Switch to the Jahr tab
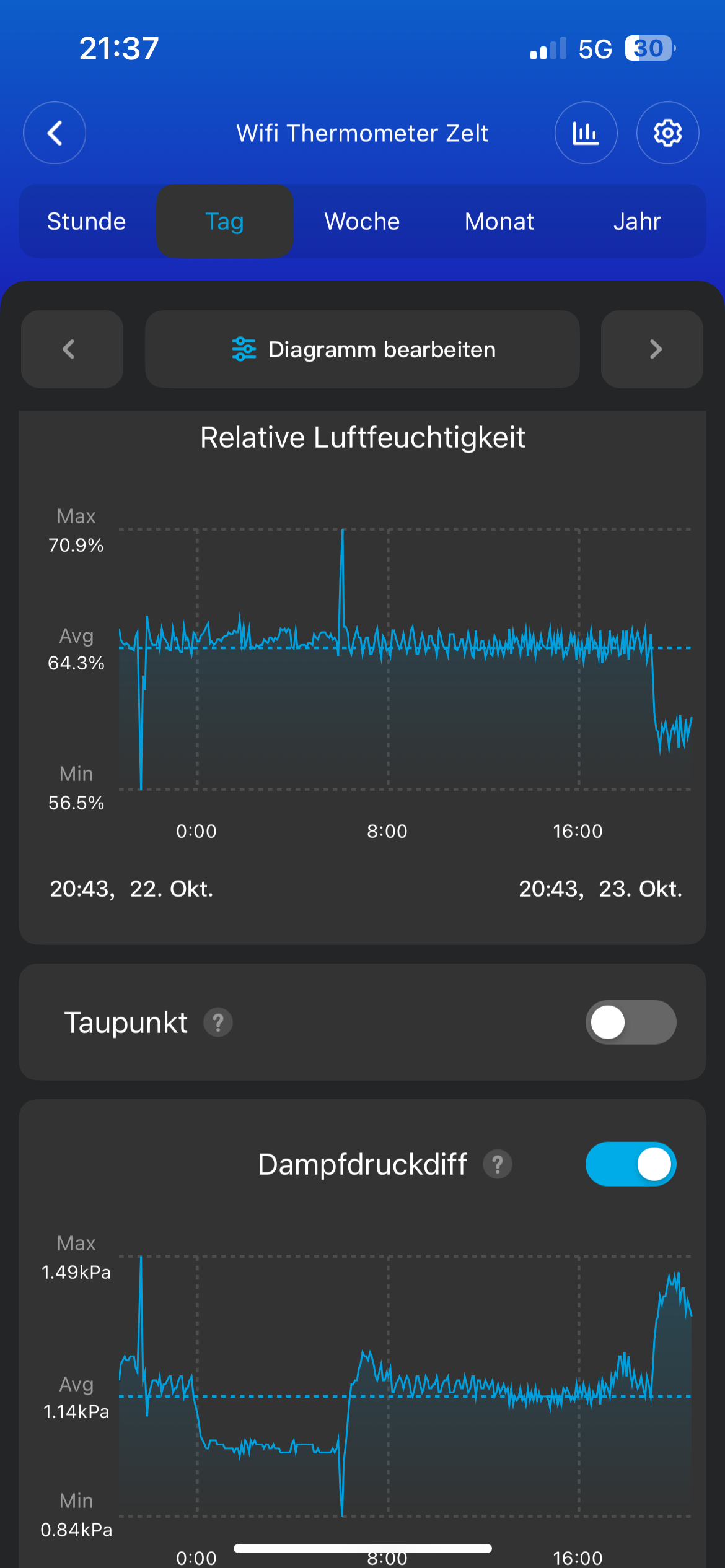Screen dimensions: 725x1568 pos(637,221)
